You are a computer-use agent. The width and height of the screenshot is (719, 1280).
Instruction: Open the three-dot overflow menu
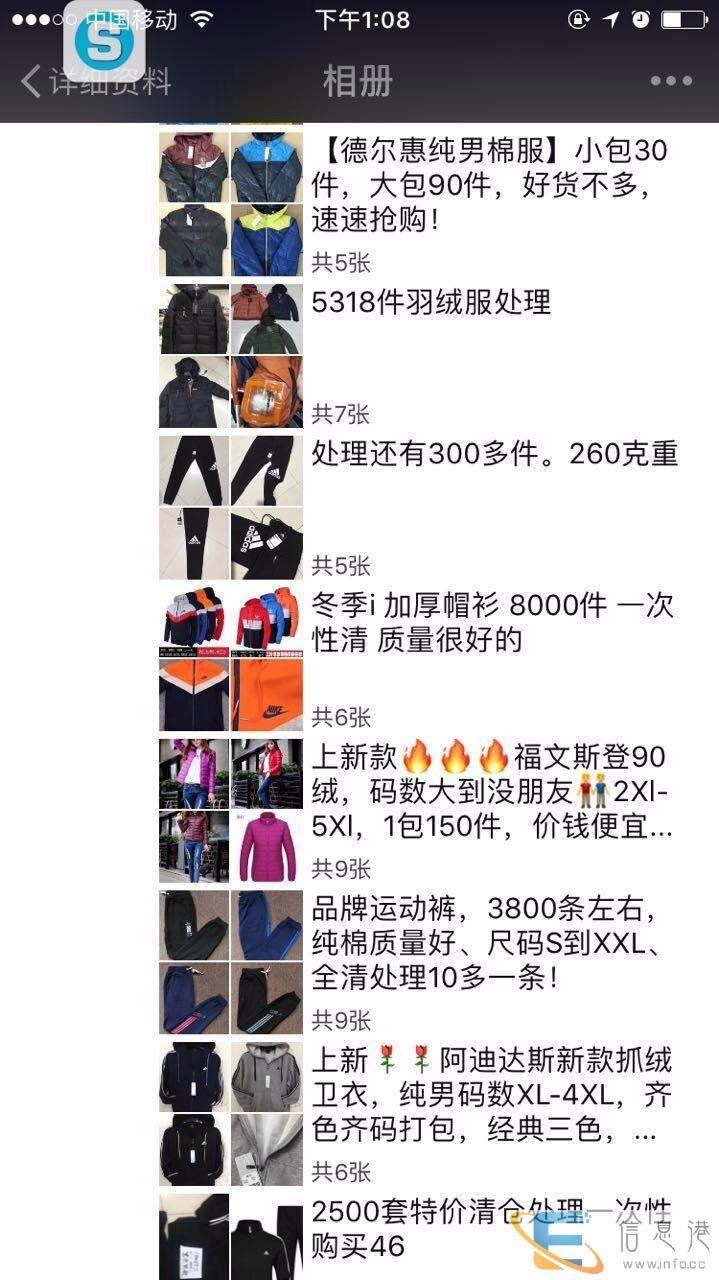[671, 81]
